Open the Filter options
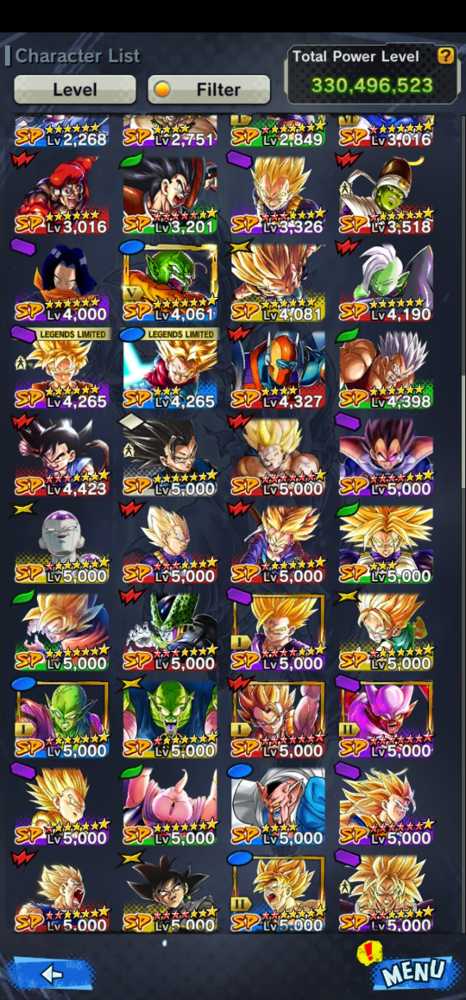 [x=208, y=89]
